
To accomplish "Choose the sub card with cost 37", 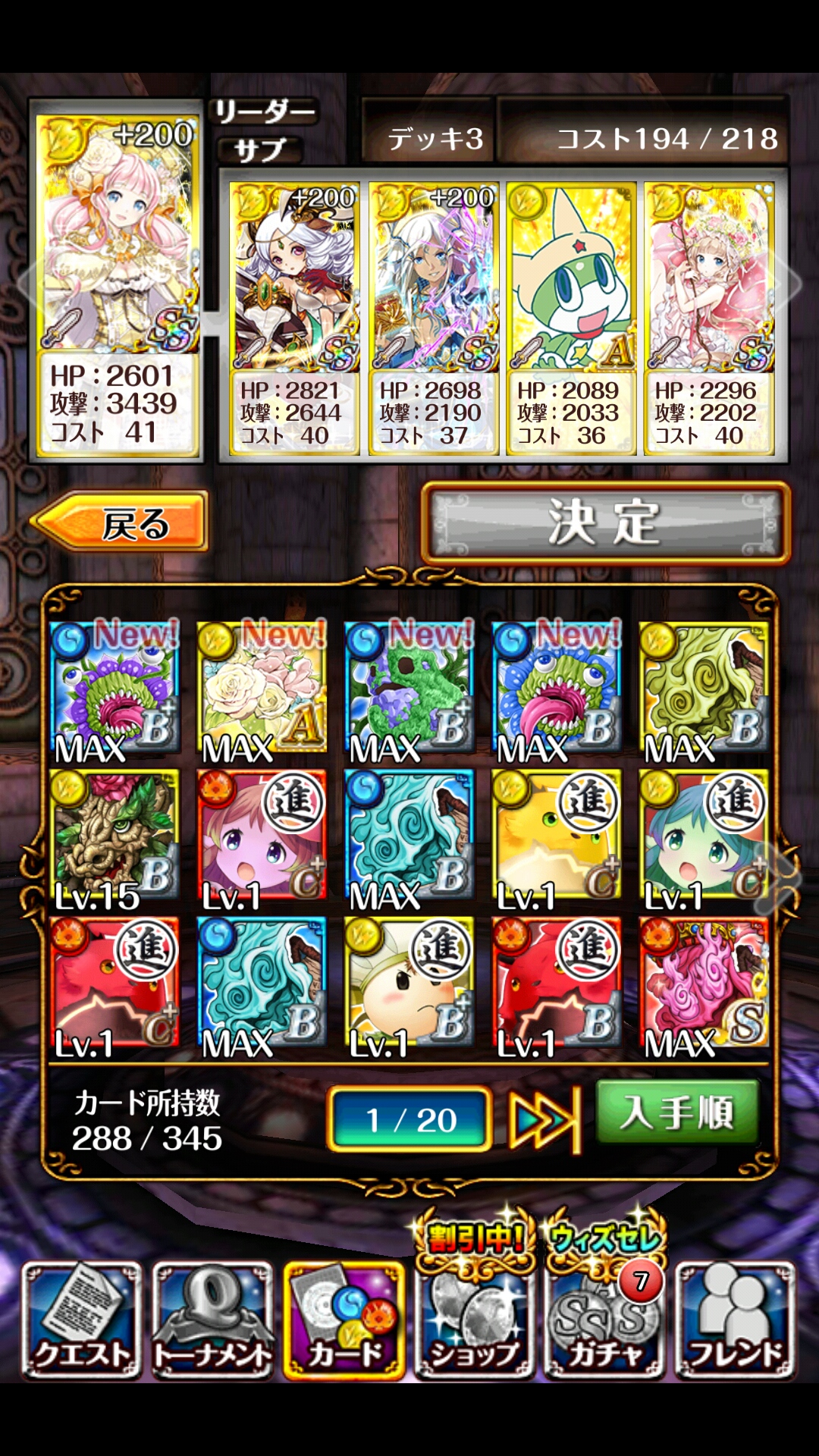I will pos(431,317).
